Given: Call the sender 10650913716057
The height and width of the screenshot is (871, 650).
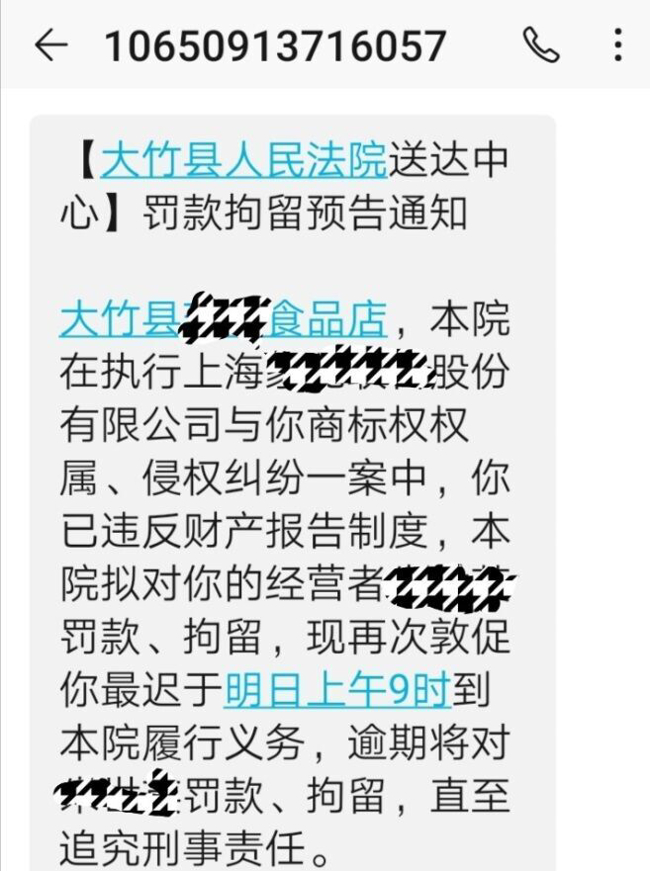Looking at the screenshot, I should click(x=541, y=45).
